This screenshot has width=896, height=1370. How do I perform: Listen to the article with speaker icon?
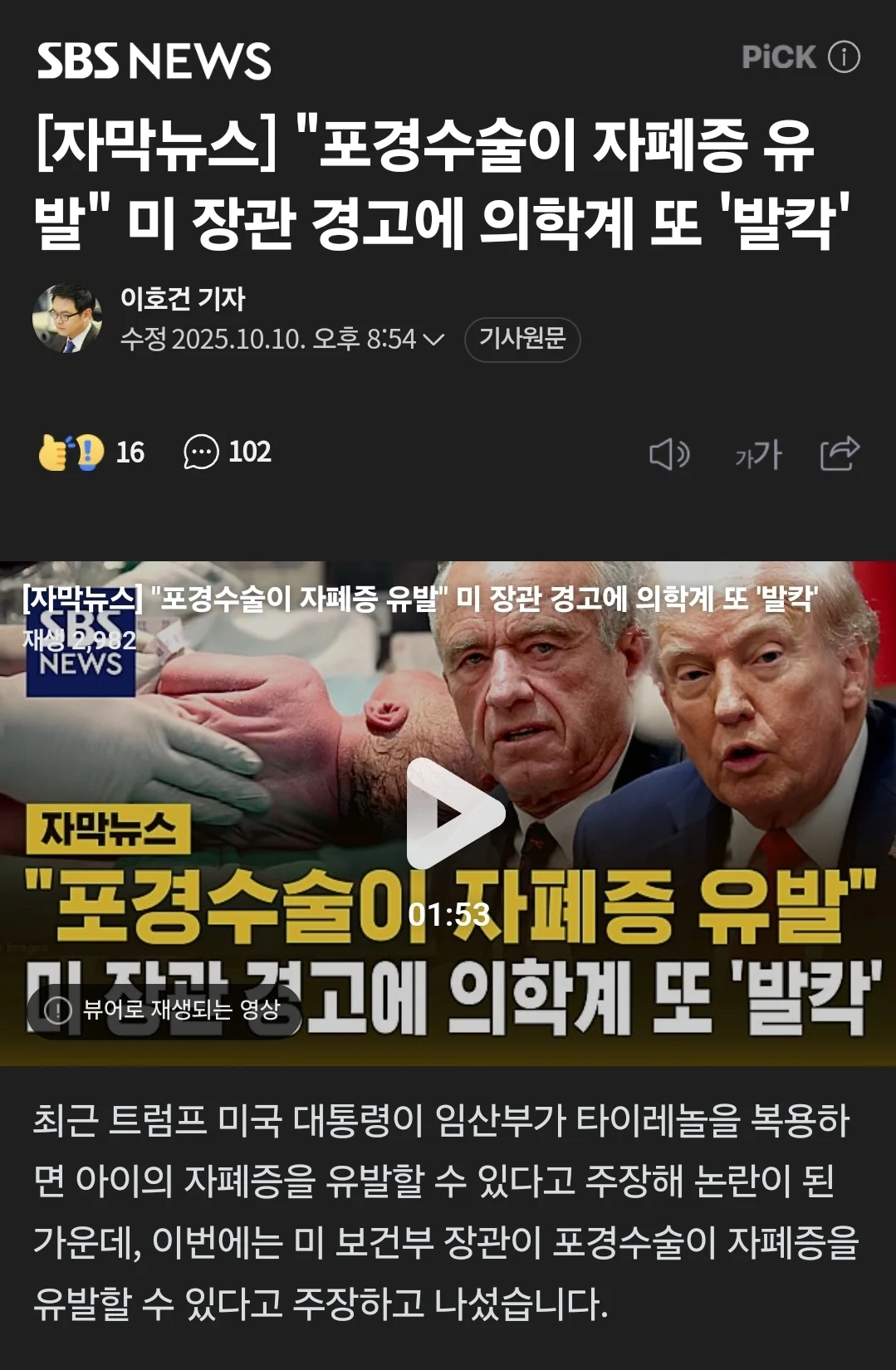pyautogui.click(x=668, y=454)
